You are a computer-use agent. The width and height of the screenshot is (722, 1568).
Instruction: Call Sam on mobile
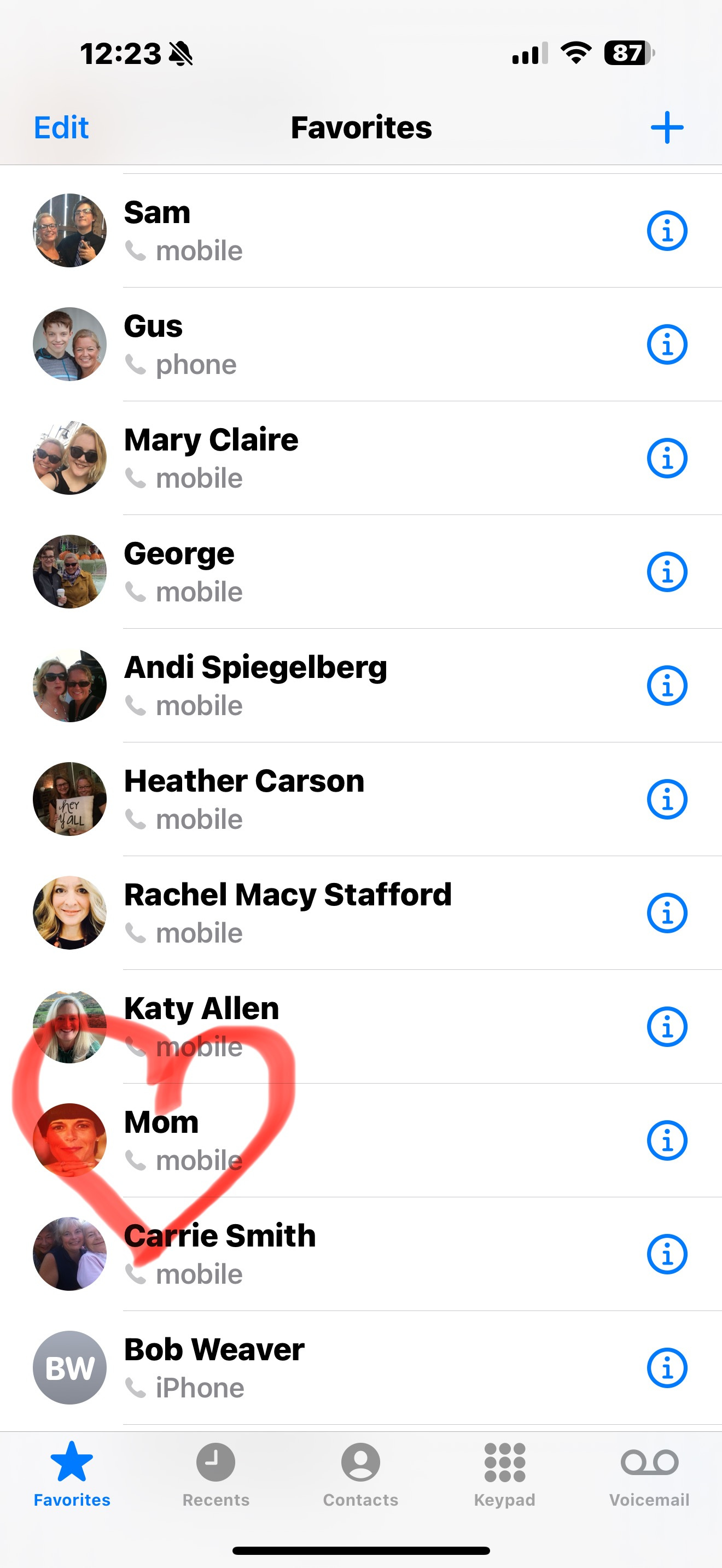[x=304, y=231]
